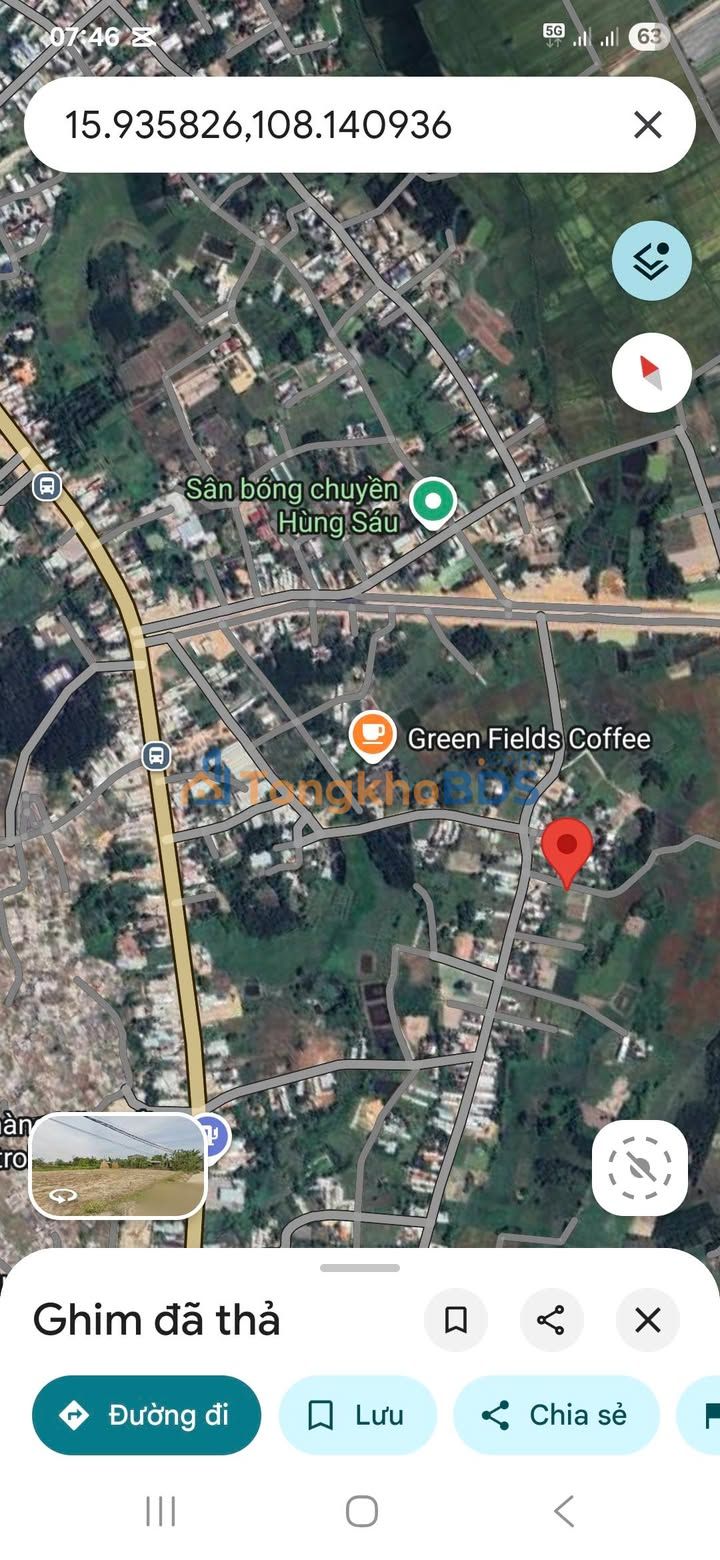Get directions with the Đường đi button

(147, 1415)
